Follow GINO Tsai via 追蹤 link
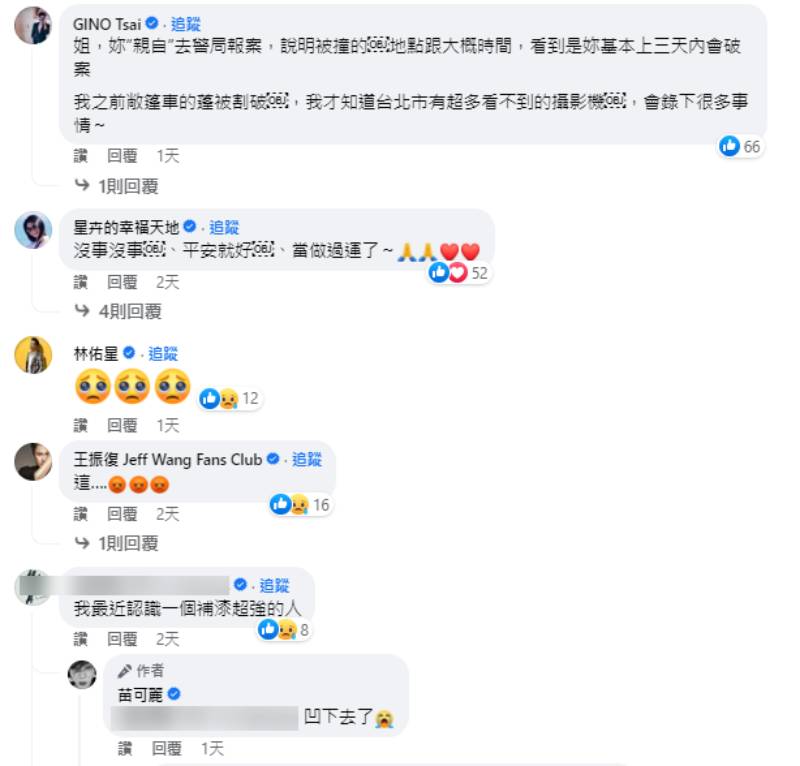The width and height of the screenshot is (800, 766). [185, 23]
